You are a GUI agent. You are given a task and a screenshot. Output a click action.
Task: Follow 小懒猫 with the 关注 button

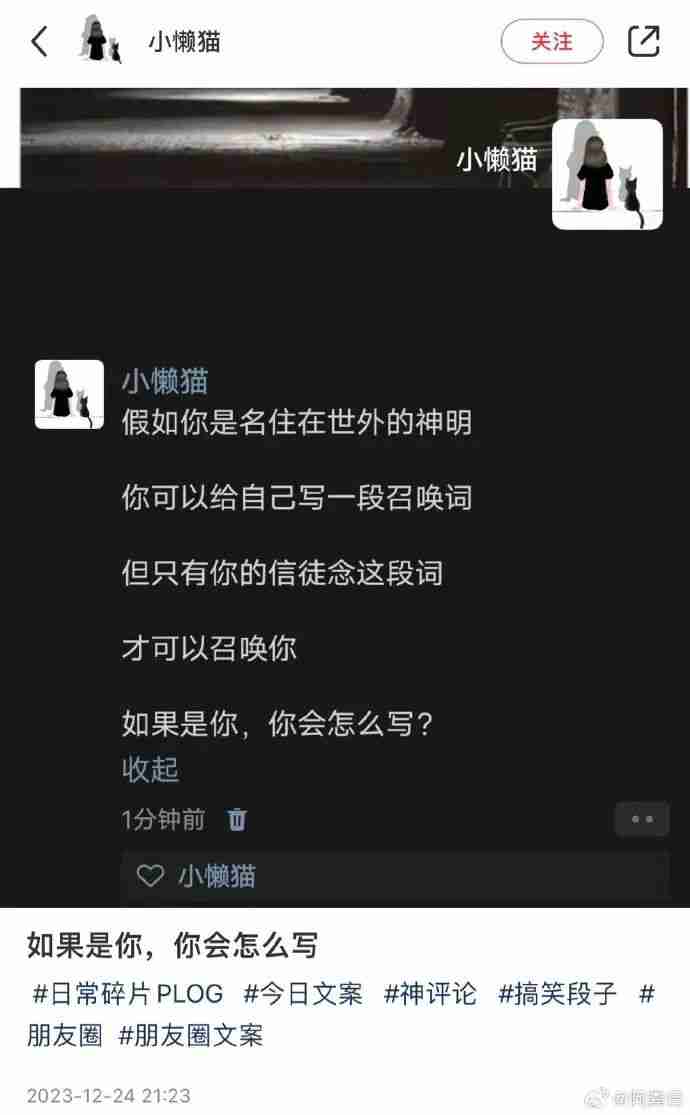552,42
